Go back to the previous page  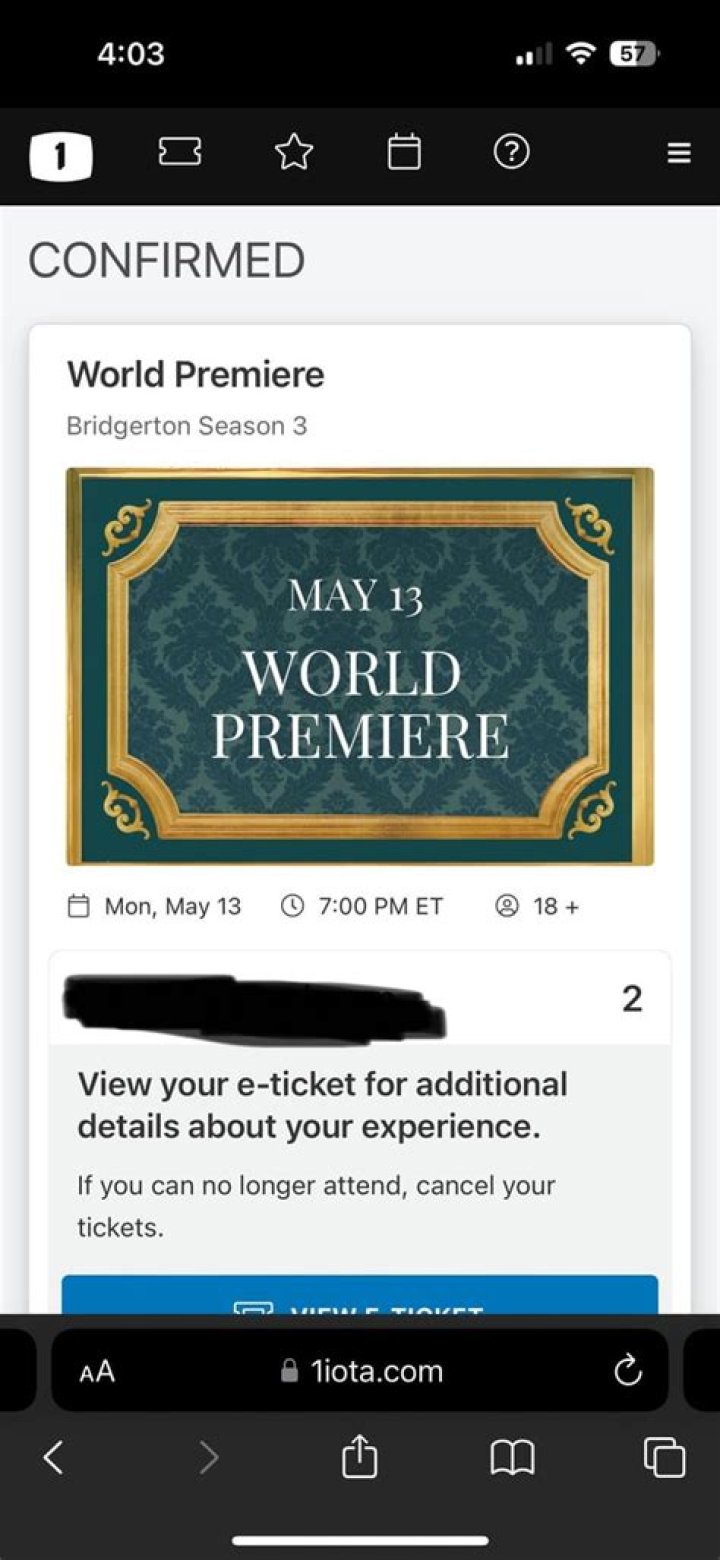54,1458
